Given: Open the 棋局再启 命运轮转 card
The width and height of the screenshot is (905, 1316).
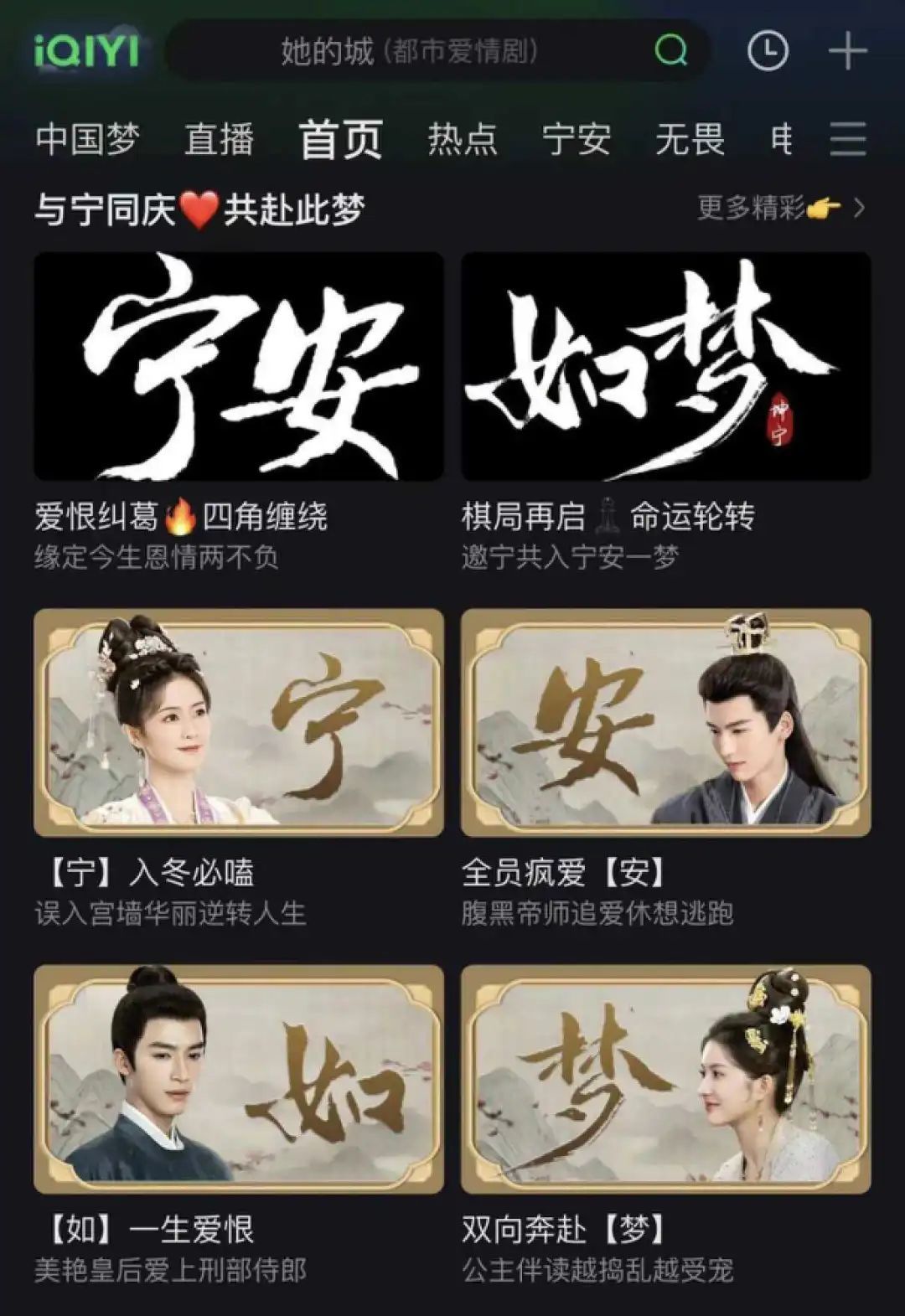Looking at the screenshot, I should click(665, 367).
